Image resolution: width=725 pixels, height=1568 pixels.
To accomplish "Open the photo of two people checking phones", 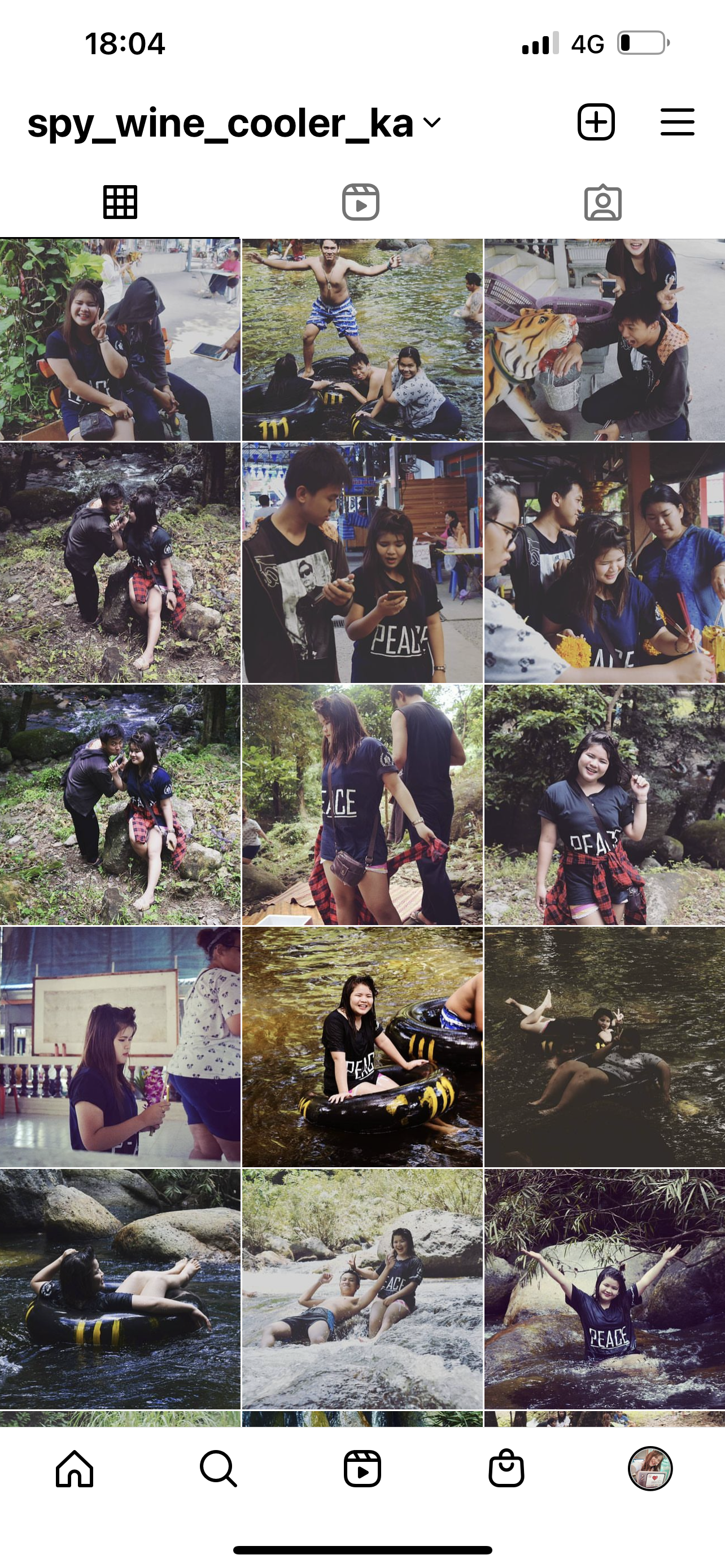I will [x=362, y=562].
